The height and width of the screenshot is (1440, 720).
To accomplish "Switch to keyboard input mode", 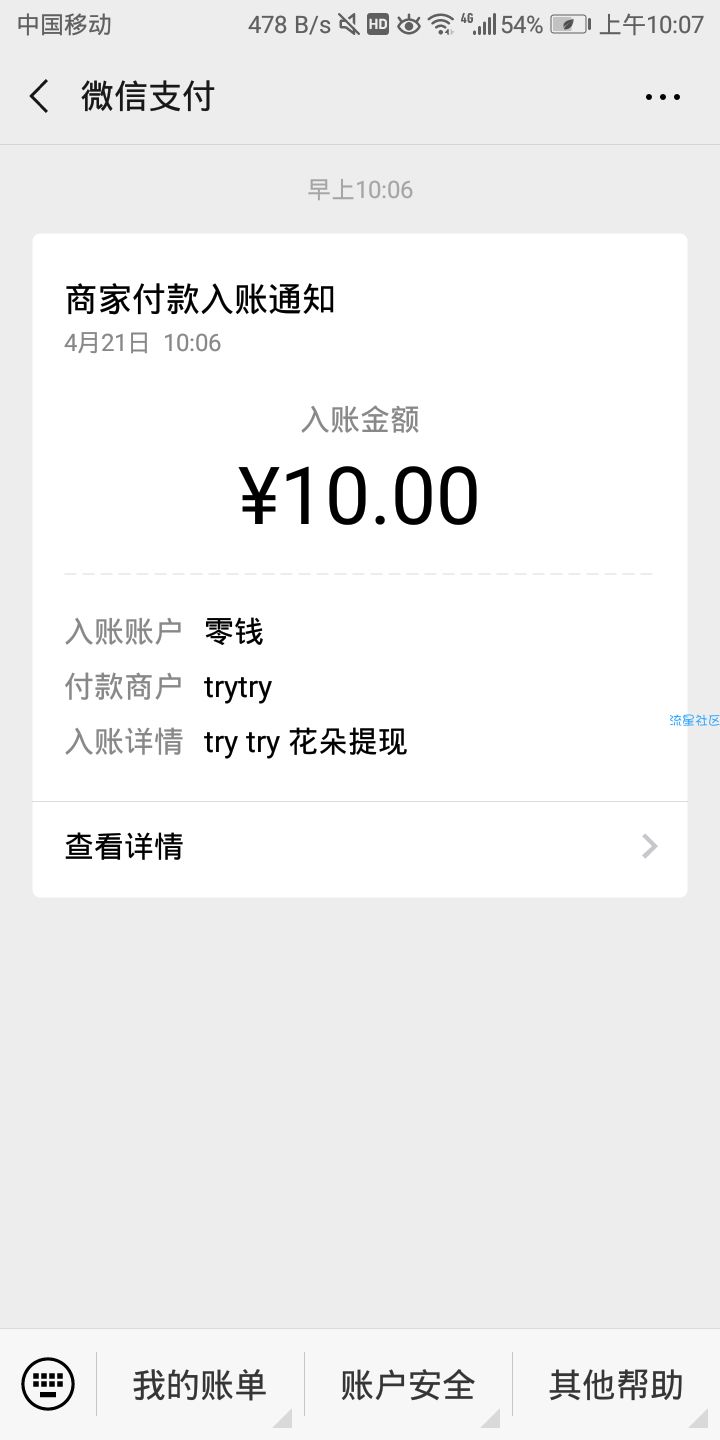I will point(48,1384).
